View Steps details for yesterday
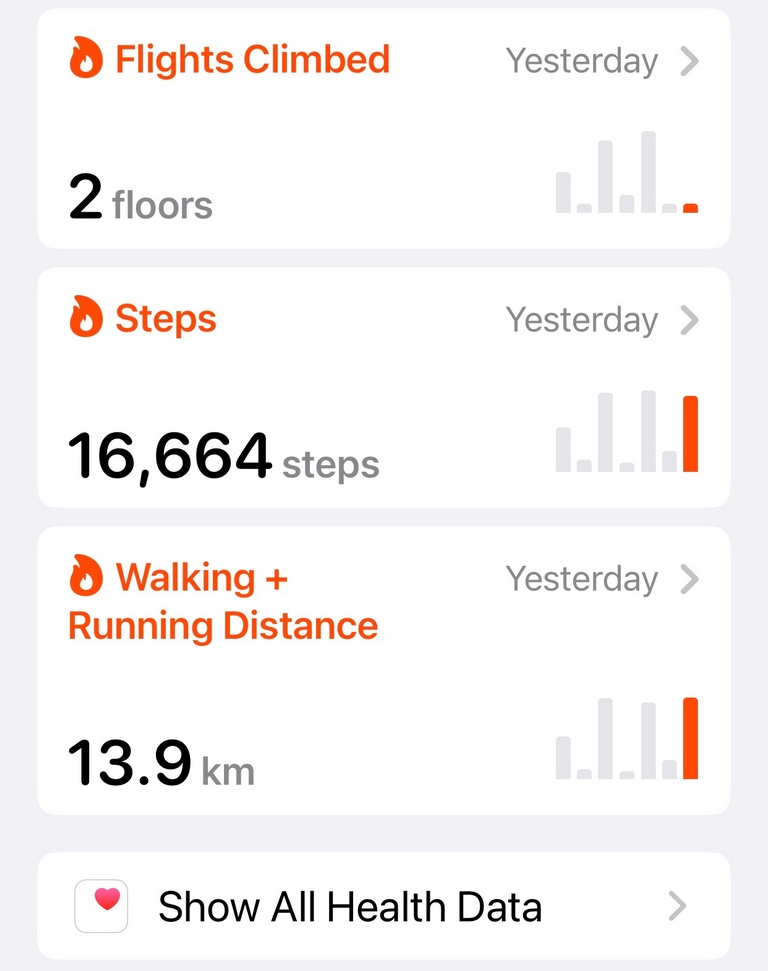Image resolution: width=768 pixels, height=971 pixels. click(383, 388)
